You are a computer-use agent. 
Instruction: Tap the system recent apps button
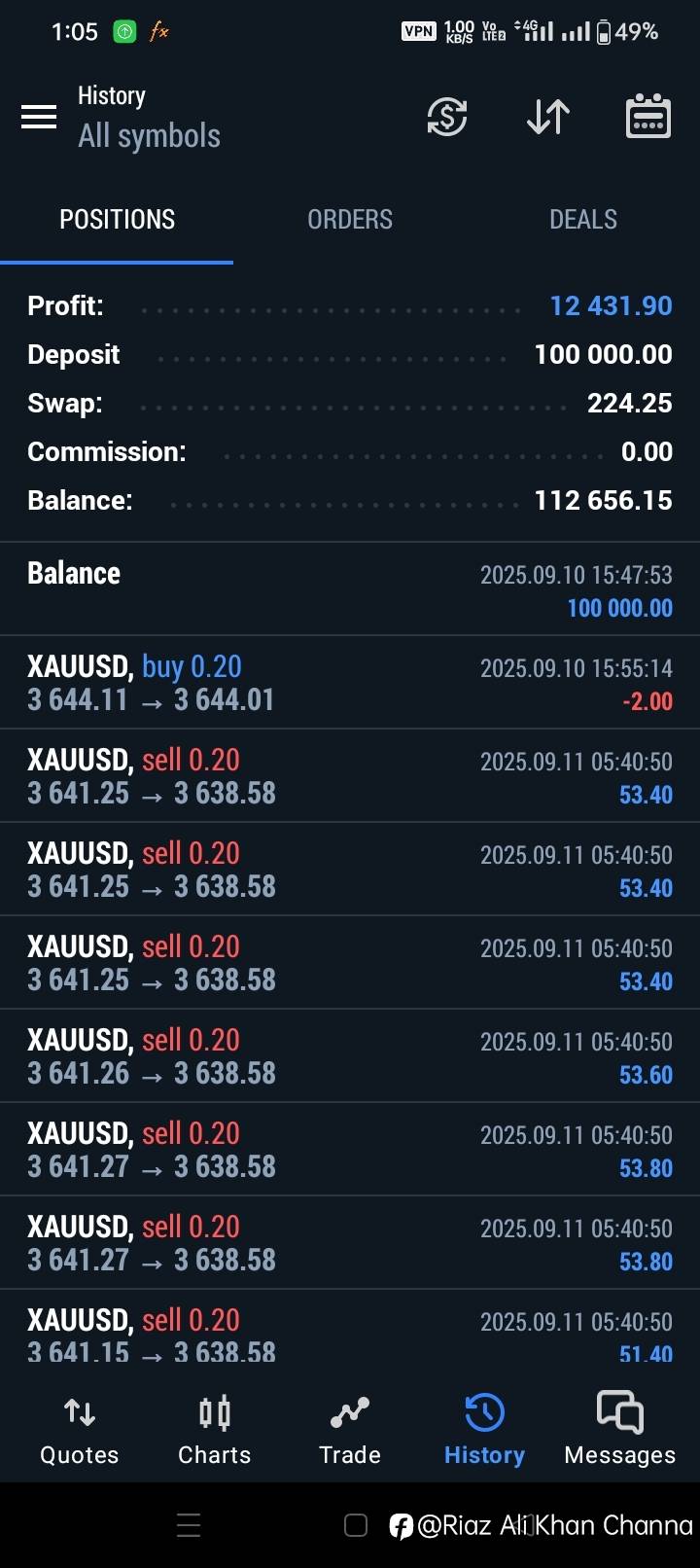tap(189, 1525)
